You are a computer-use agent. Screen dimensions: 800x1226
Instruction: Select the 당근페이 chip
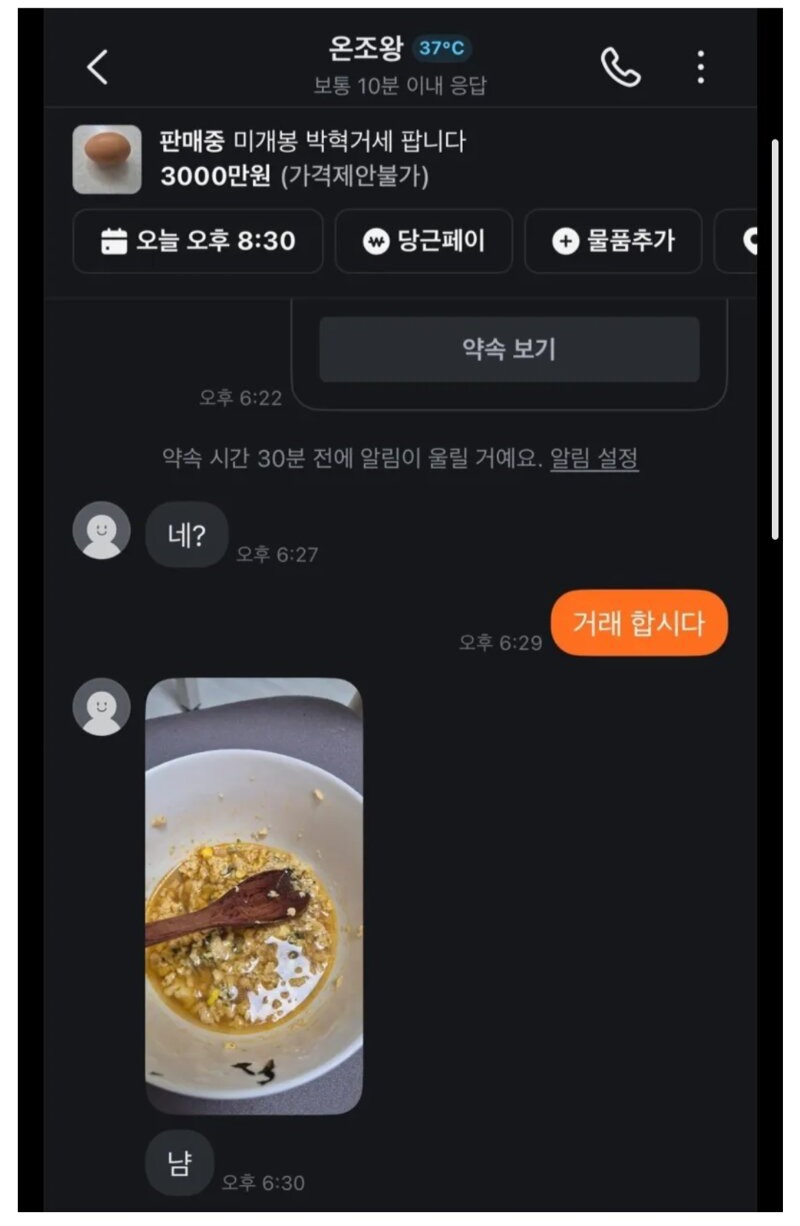coord(423,241)
